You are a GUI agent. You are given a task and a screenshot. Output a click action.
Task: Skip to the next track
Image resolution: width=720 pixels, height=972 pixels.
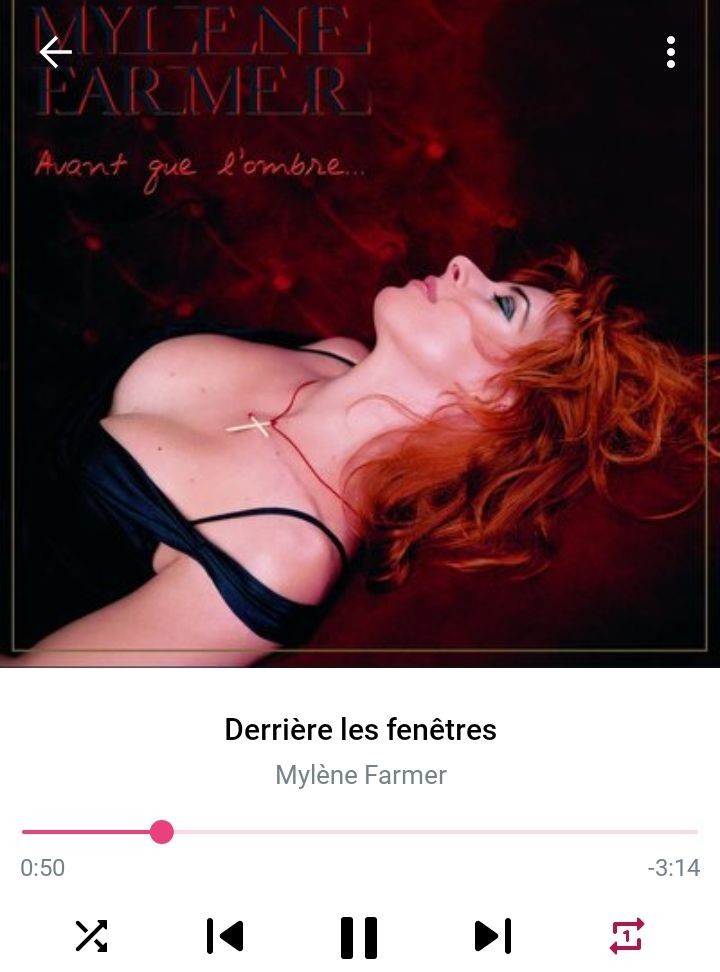493,936
